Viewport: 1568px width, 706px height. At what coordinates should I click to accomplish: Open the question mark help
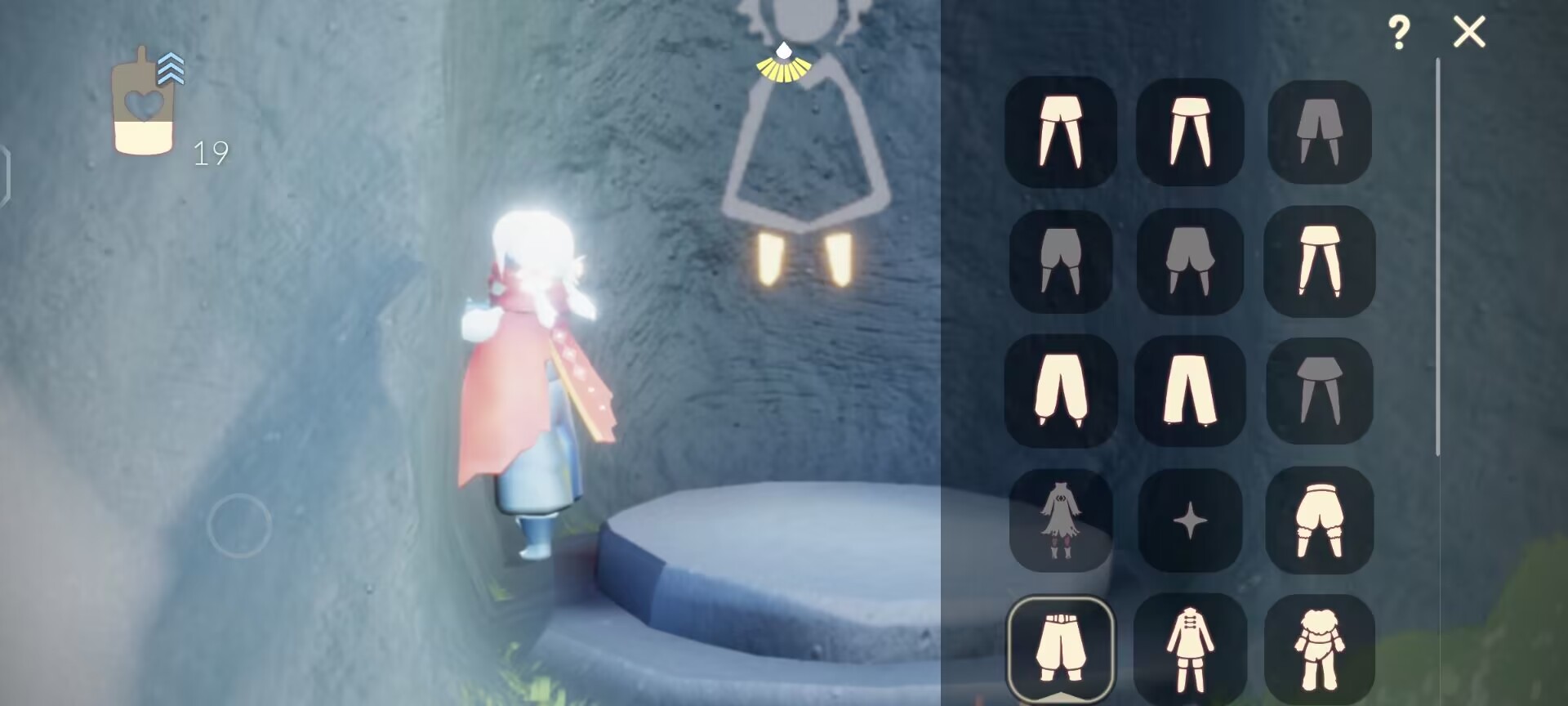pyautogui.click(x=1399, y=33)
